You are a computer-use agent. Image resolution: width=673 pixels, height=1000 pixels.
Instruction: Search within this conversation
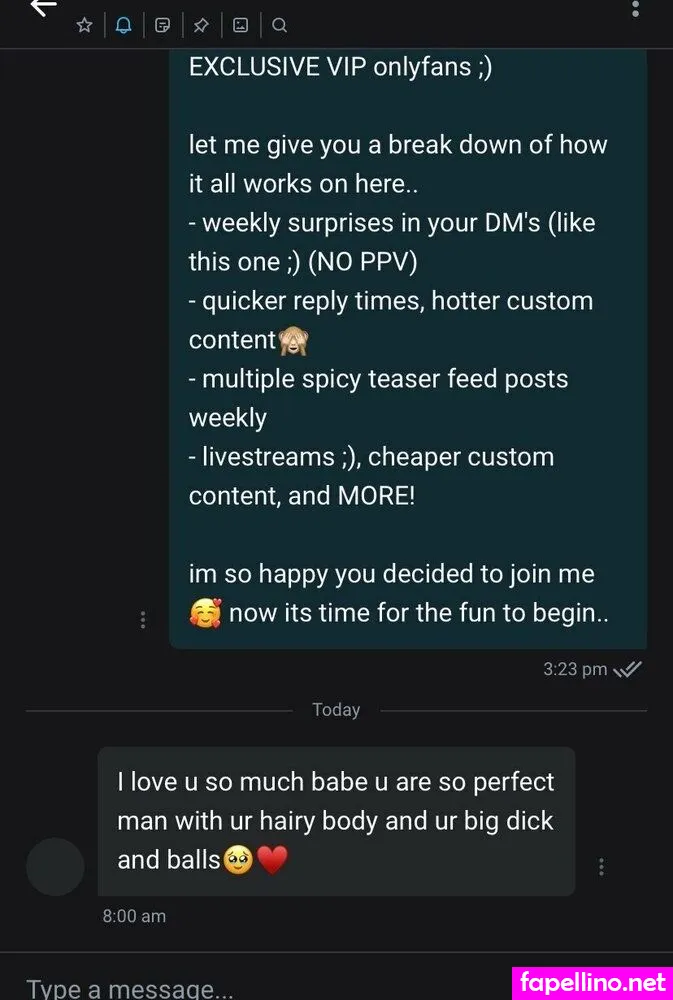pos(280,25)
